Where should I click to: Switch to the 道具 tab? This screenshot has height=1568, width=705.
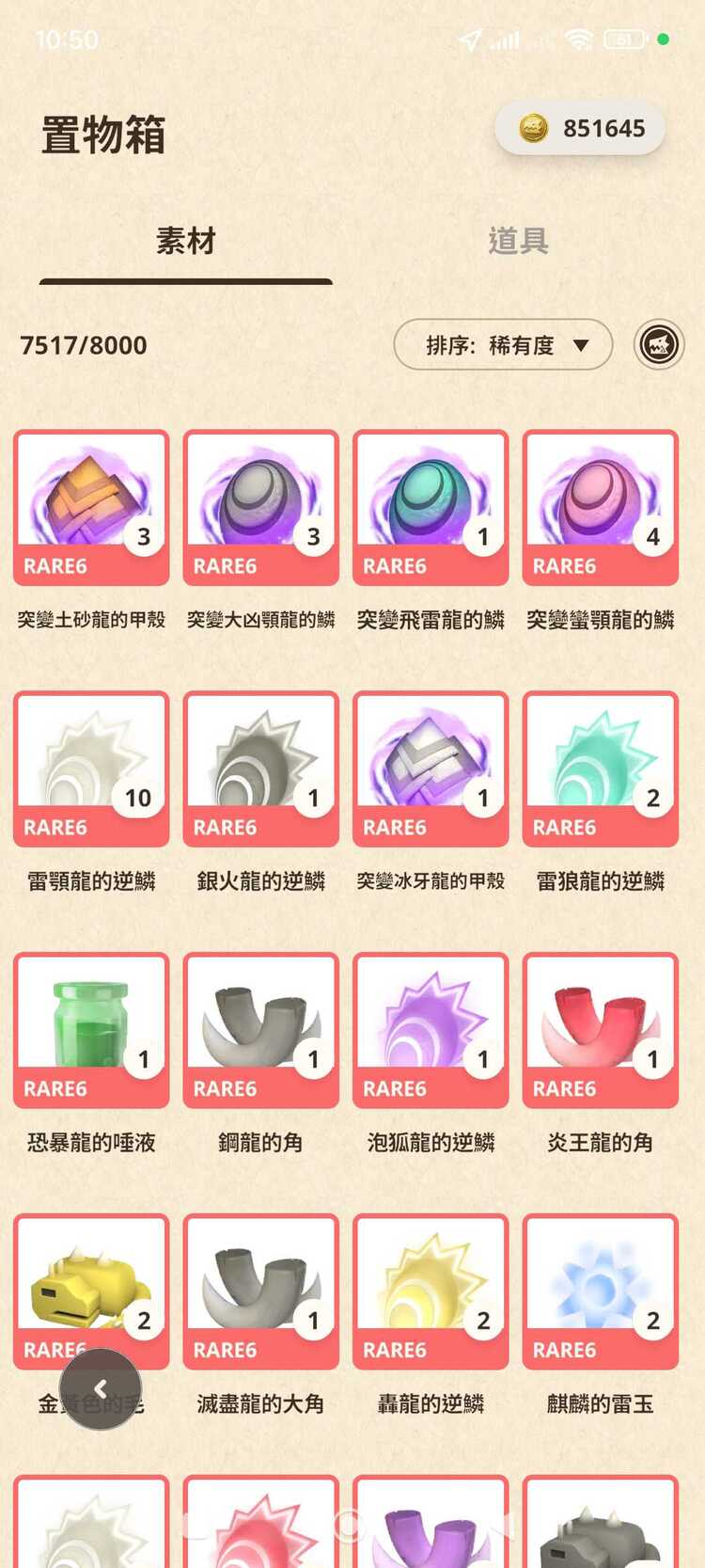pos(518,241)
